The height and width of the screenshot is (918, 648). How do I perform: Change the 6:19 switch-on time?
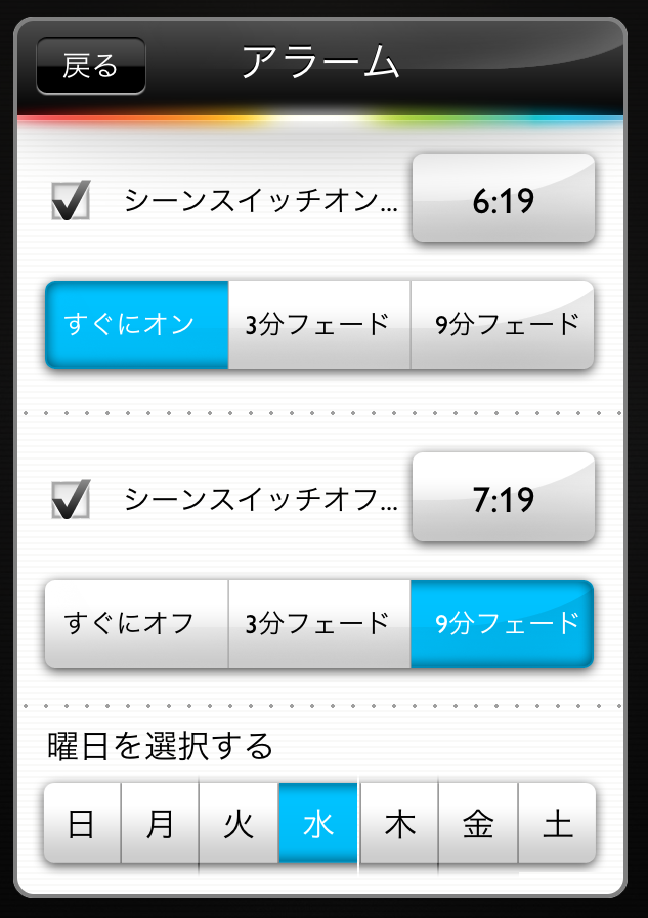pyautogui.click(x=504, y=199)
